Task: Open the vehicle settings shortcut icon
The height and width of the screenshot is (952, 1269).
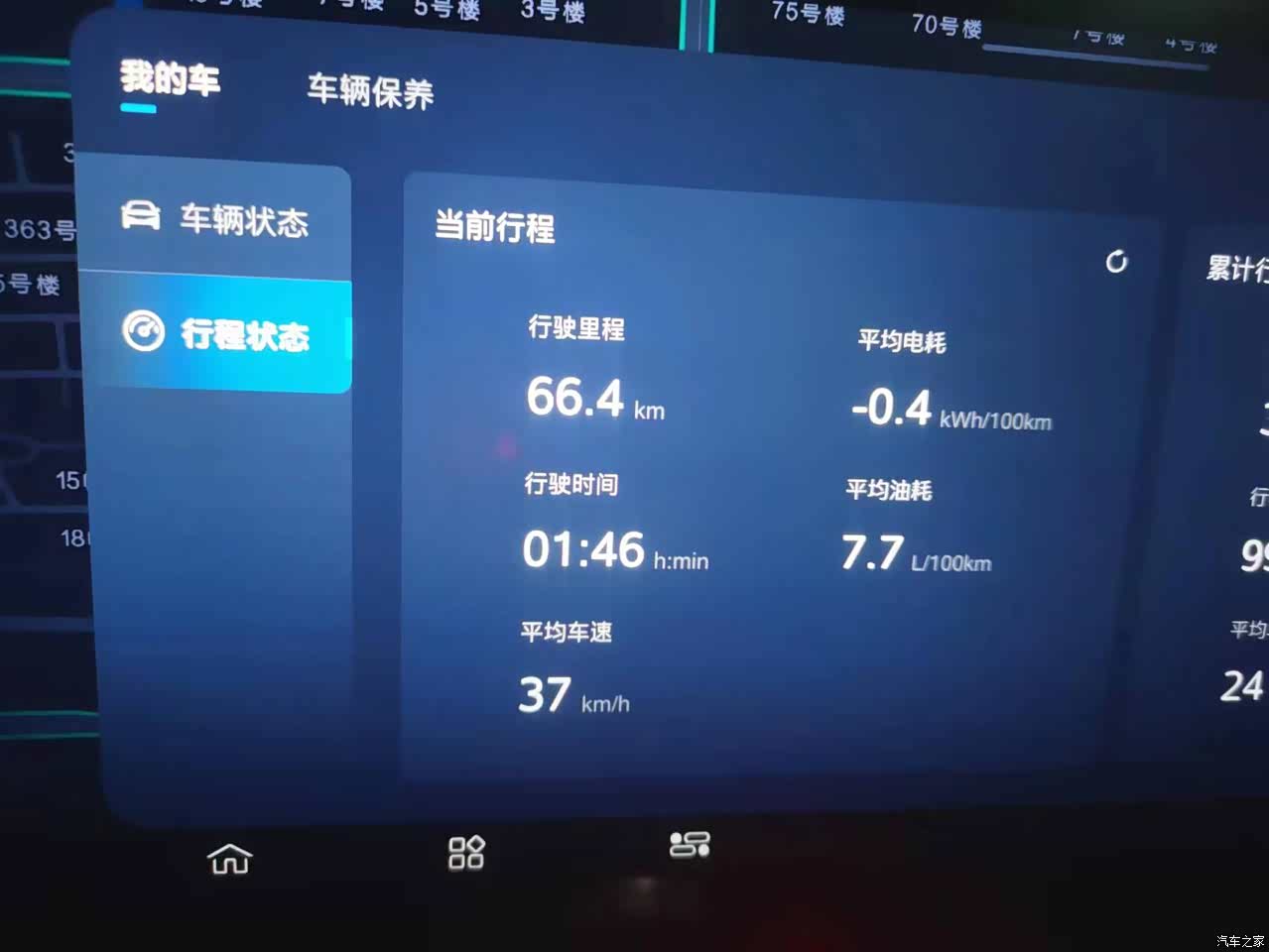Action: coord(690,845)
